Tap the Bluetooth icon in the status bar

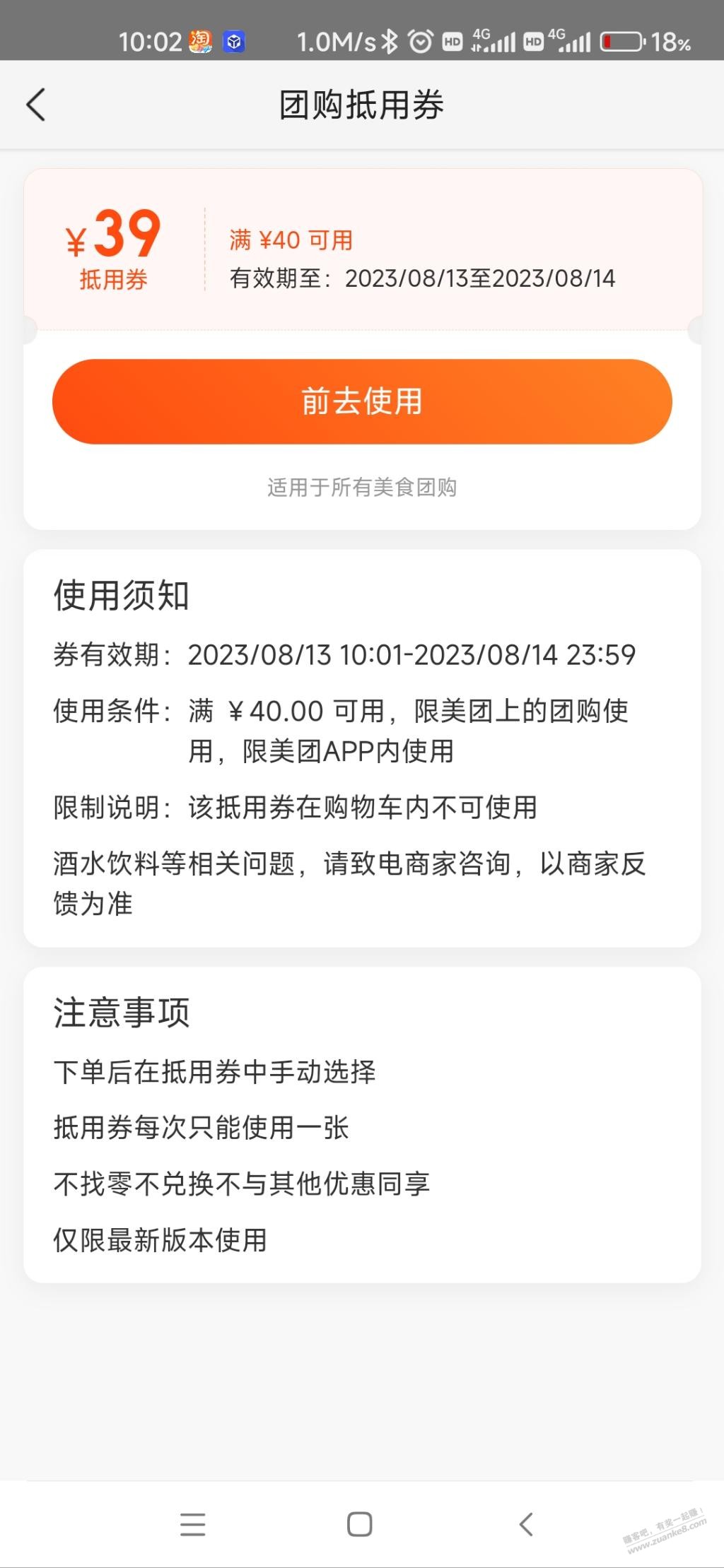(390, 42)
